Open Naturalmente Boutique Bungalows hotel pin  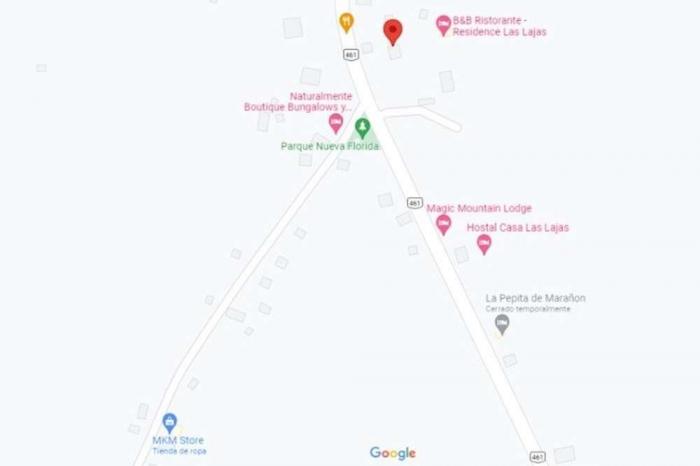tap(336, 122)
